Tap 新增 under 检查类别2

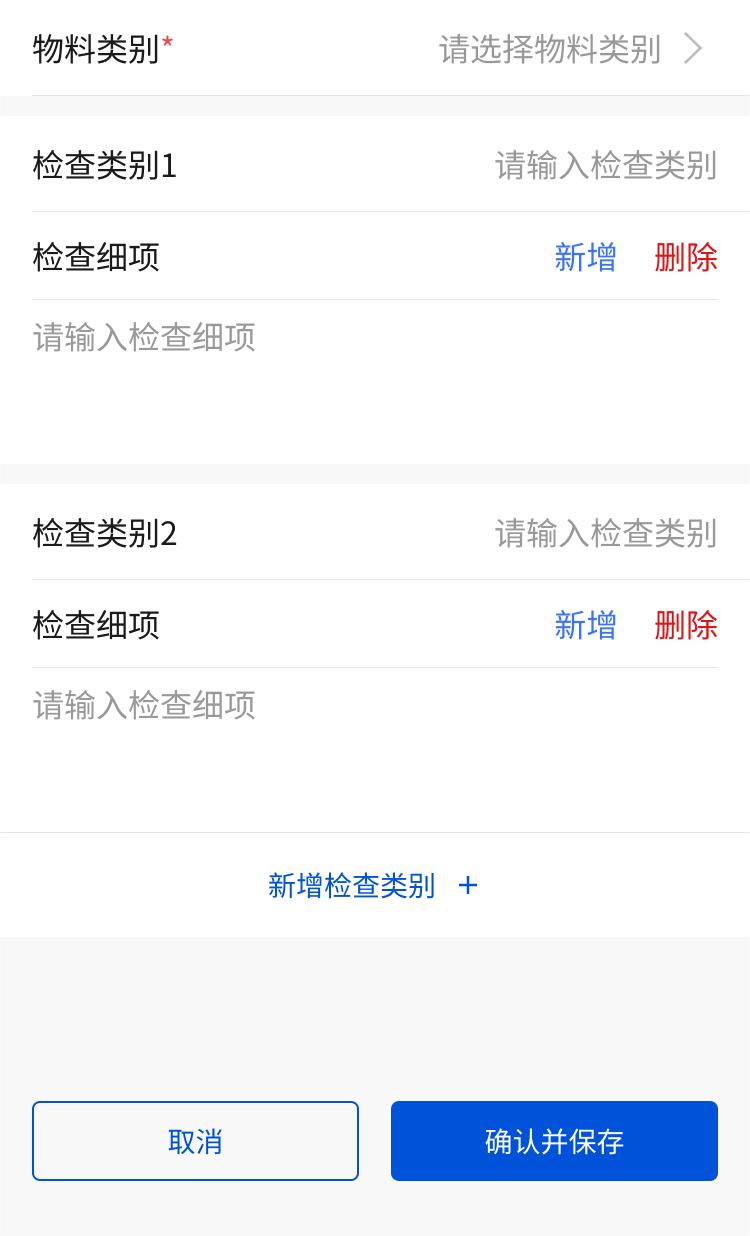(585, 625)
